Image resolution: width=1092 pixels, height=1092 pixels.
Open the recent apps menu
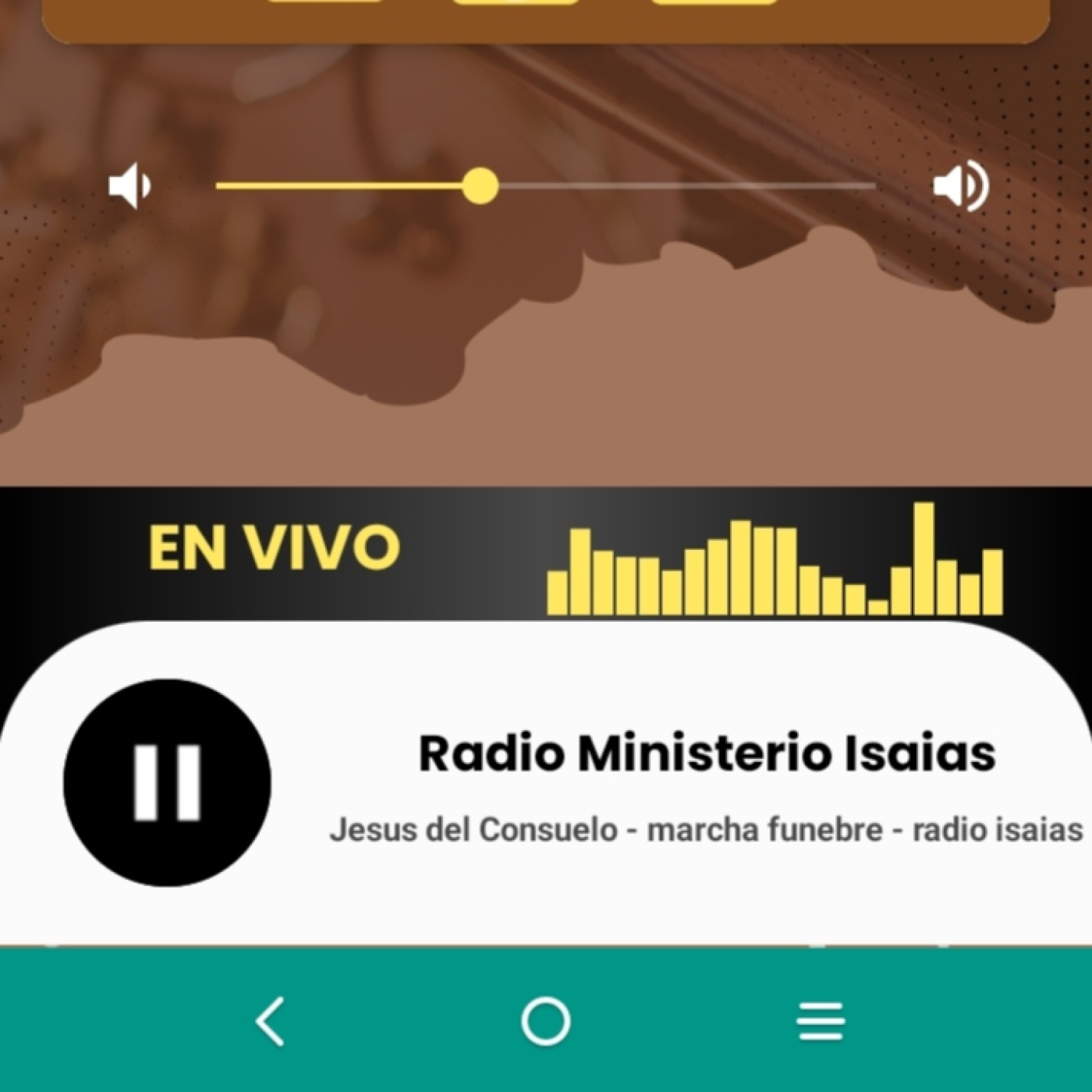[x=821, y=1020]
